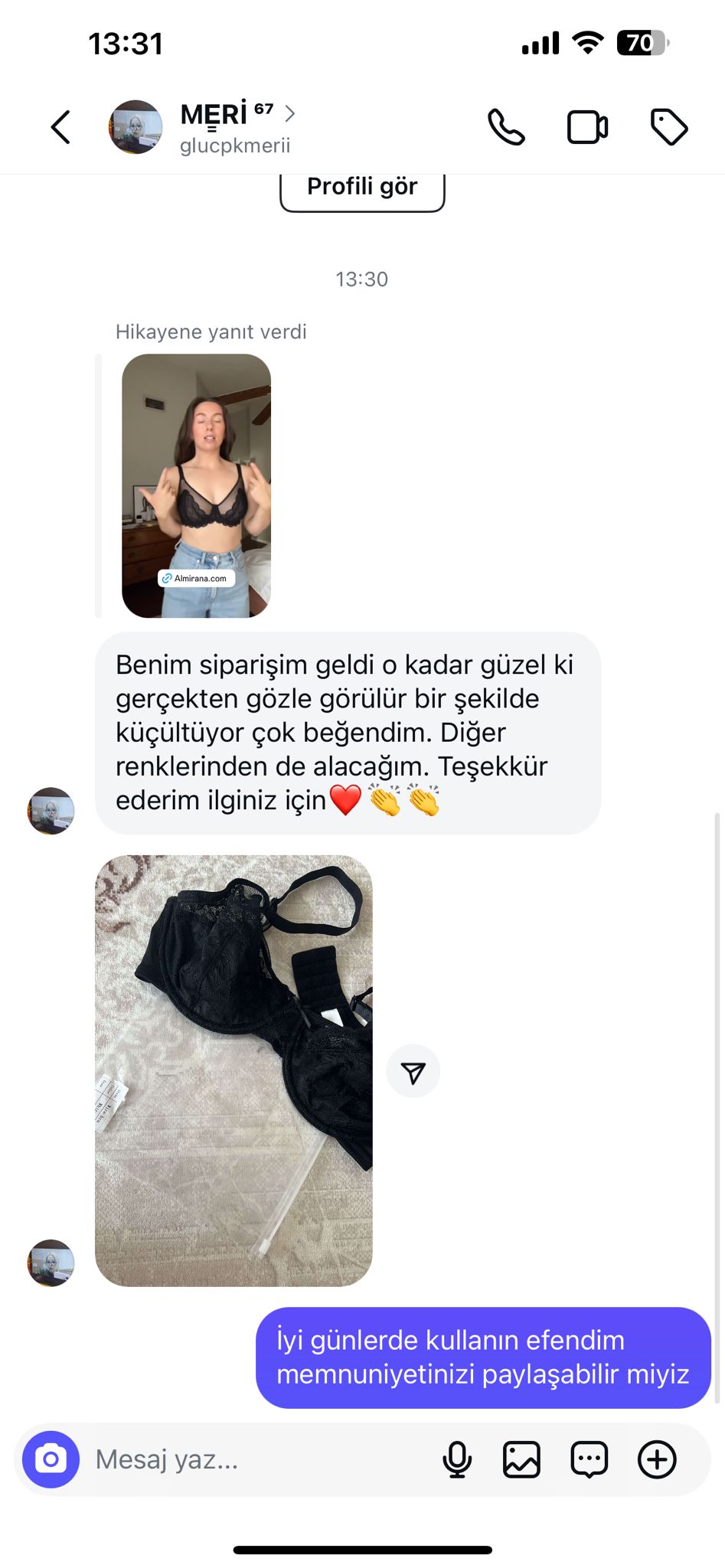Start a voice call with MERİ

coord(506,127)
